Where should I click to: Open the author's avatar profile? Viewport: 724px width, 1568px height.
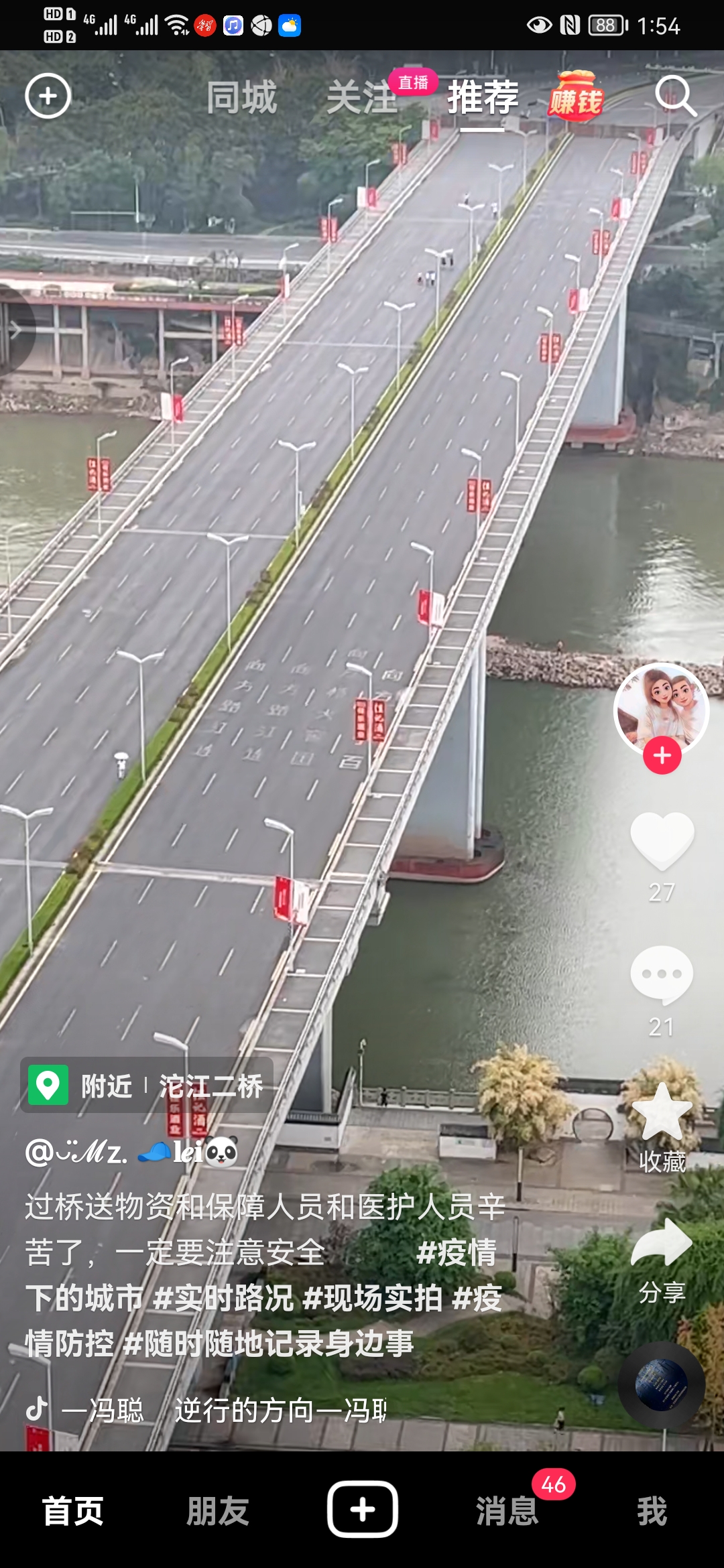point(662,709)
